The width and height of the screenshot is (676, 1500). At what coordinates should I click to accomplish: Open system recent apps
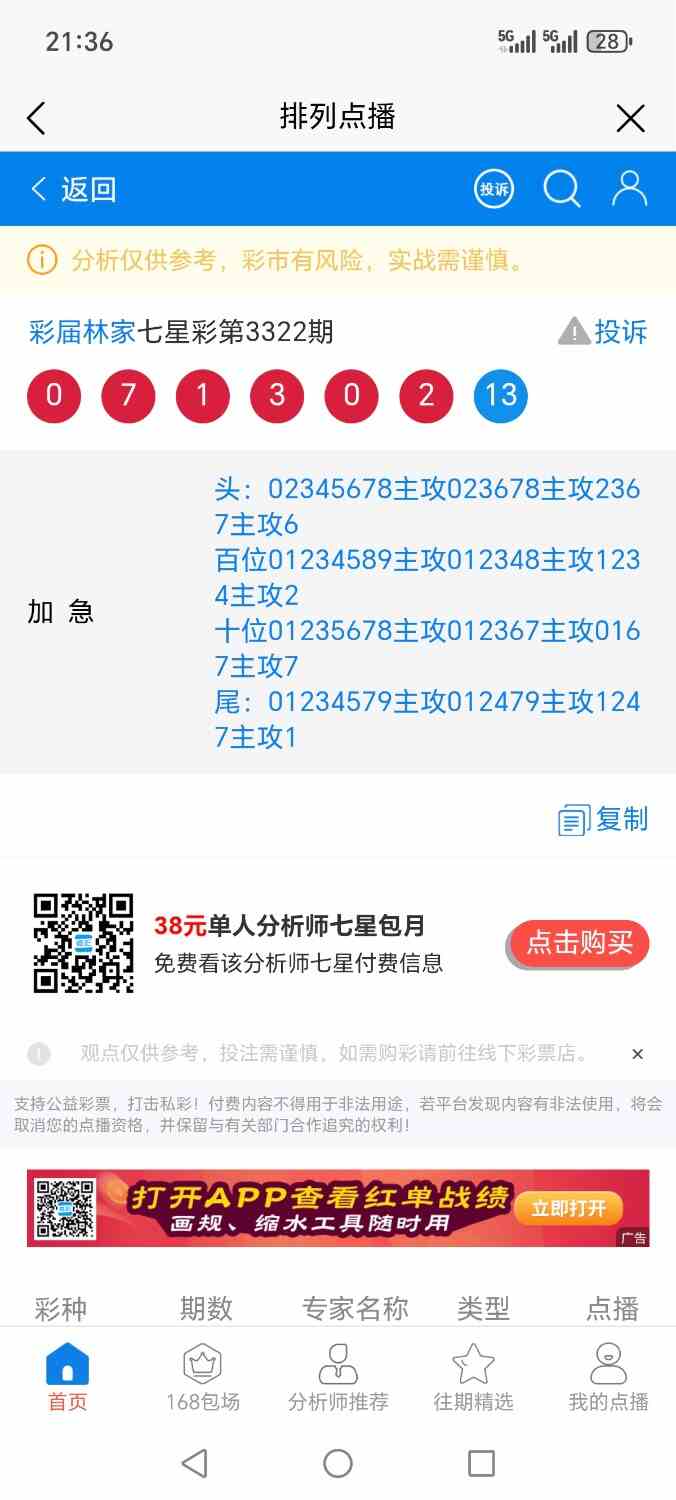pos(481,1463)
